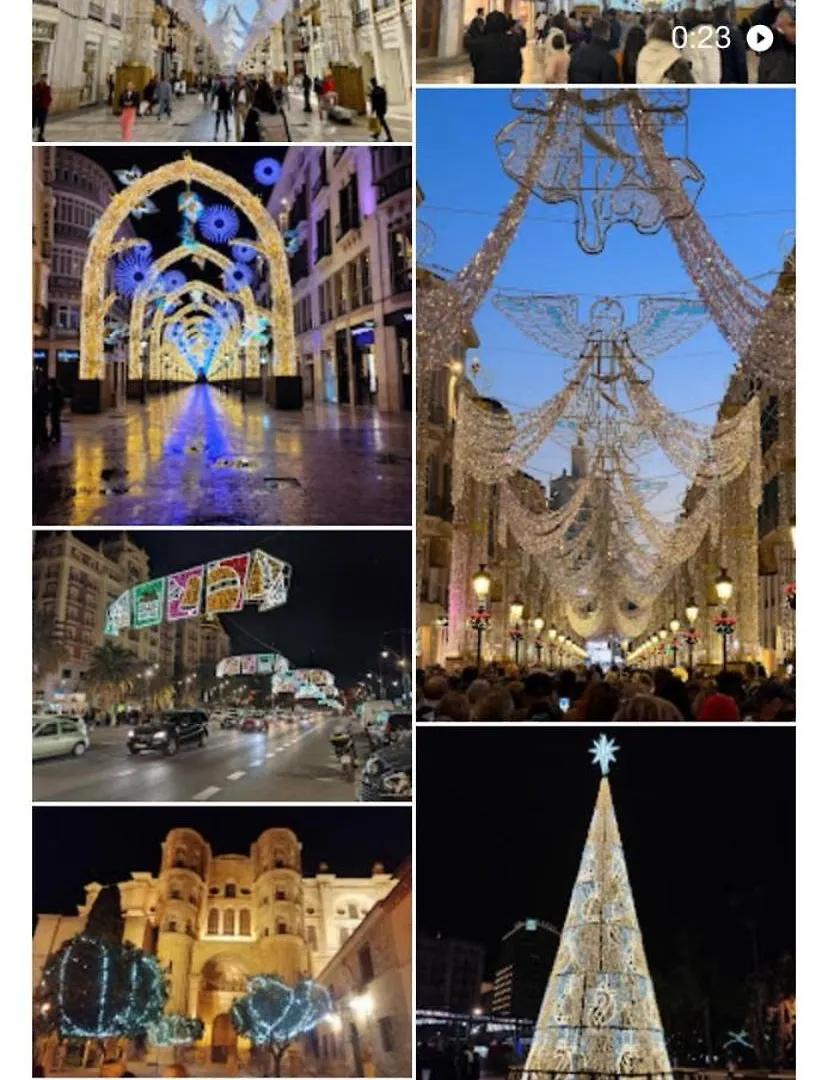Open the 0:23 video of the crowd

point(605,42)
